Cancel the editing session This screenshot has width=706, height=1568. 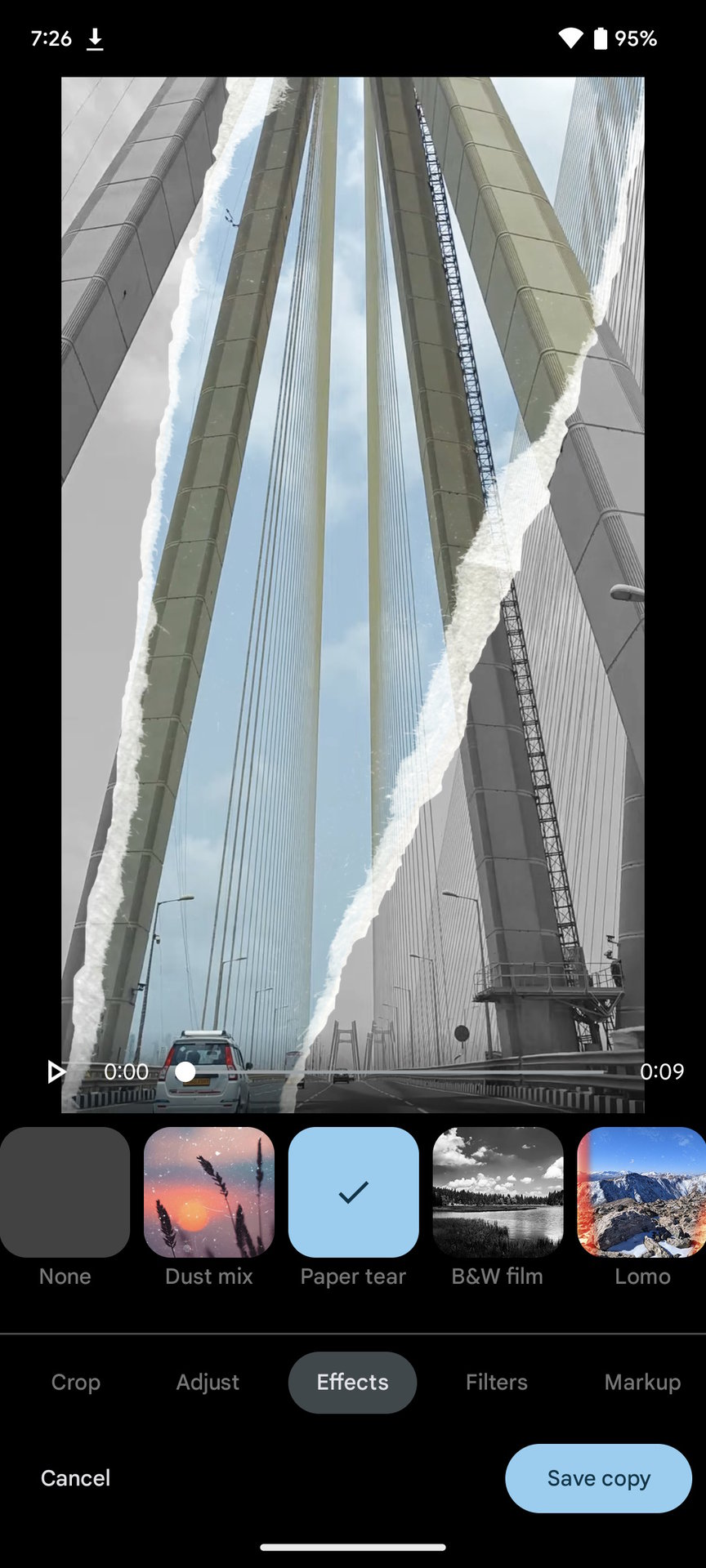click(75, 1478)
